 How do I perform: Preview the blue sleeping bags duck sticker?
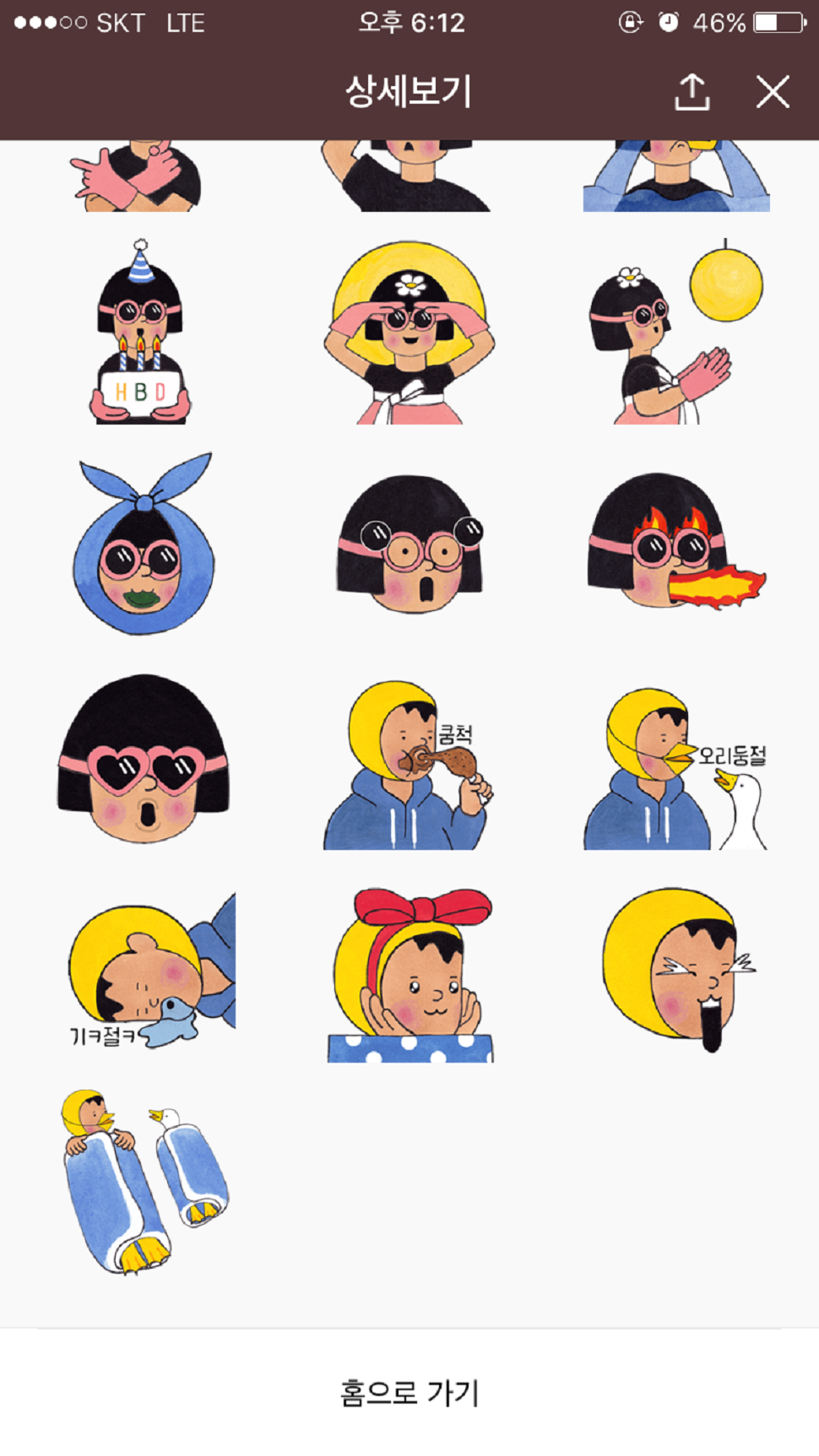click(x=145, y=1180)
